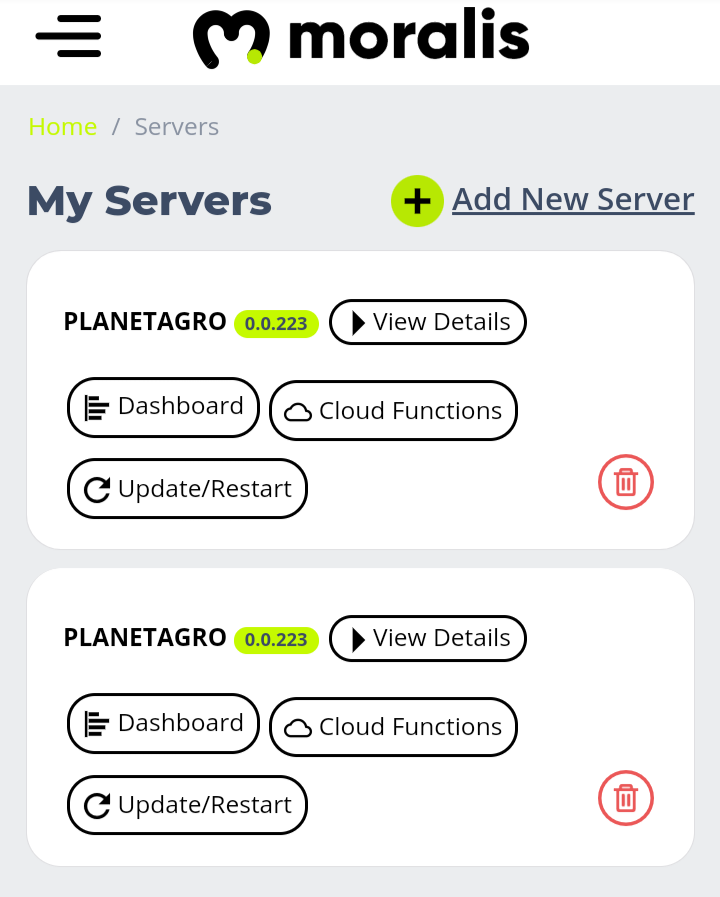
Task: Open the hamburger navigation menu
Action: [x=68, y=36]
